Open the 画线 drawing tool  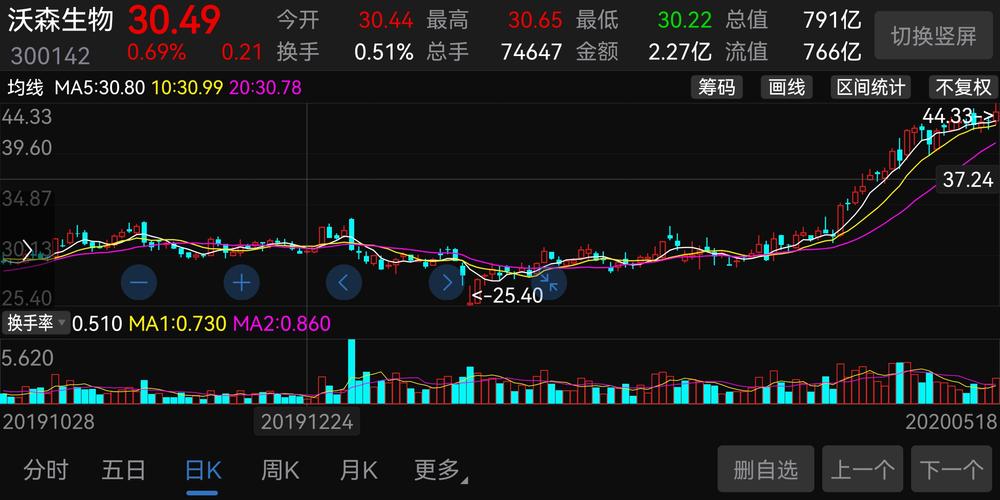pos(787,88)
